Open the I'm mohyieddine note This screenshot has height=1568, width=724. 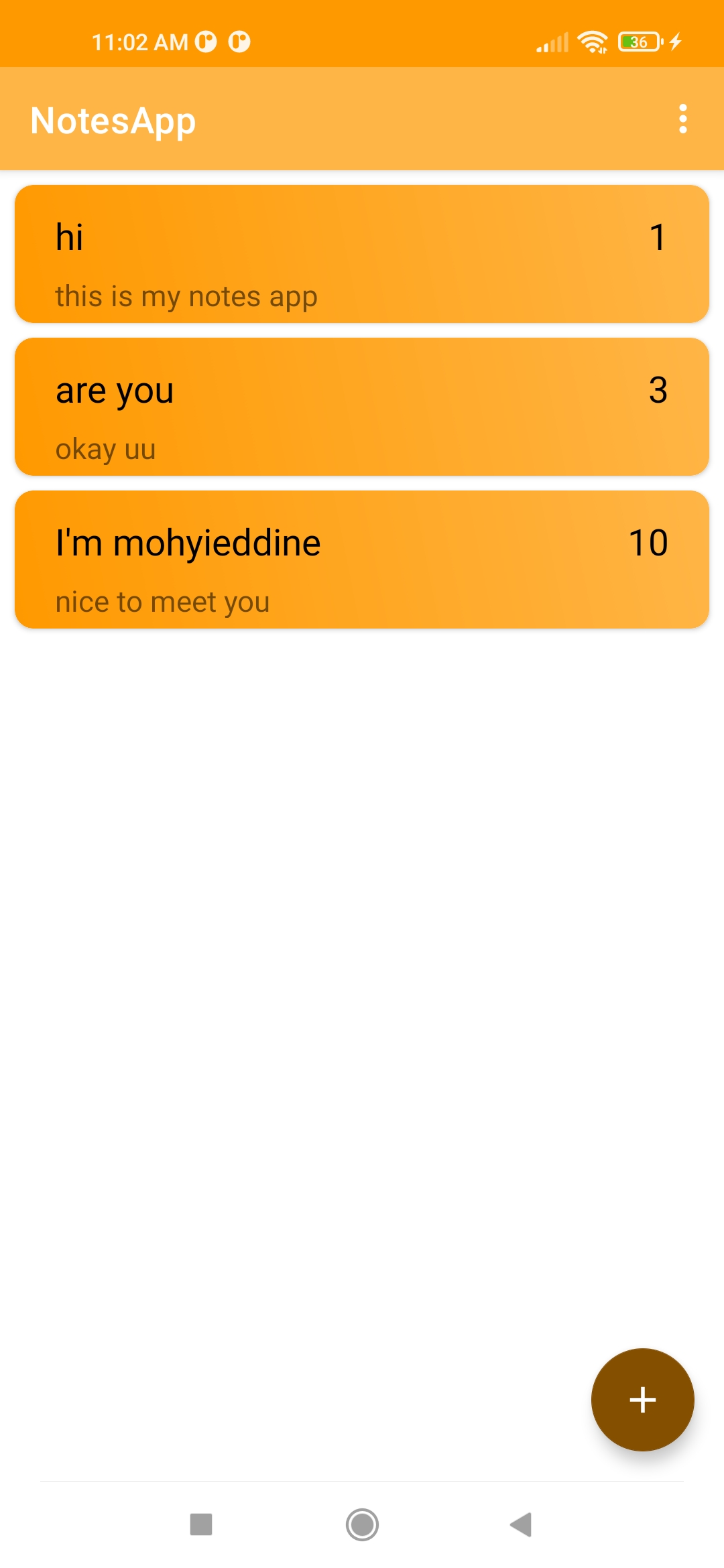pyautogui.click(x=362, y=560)
